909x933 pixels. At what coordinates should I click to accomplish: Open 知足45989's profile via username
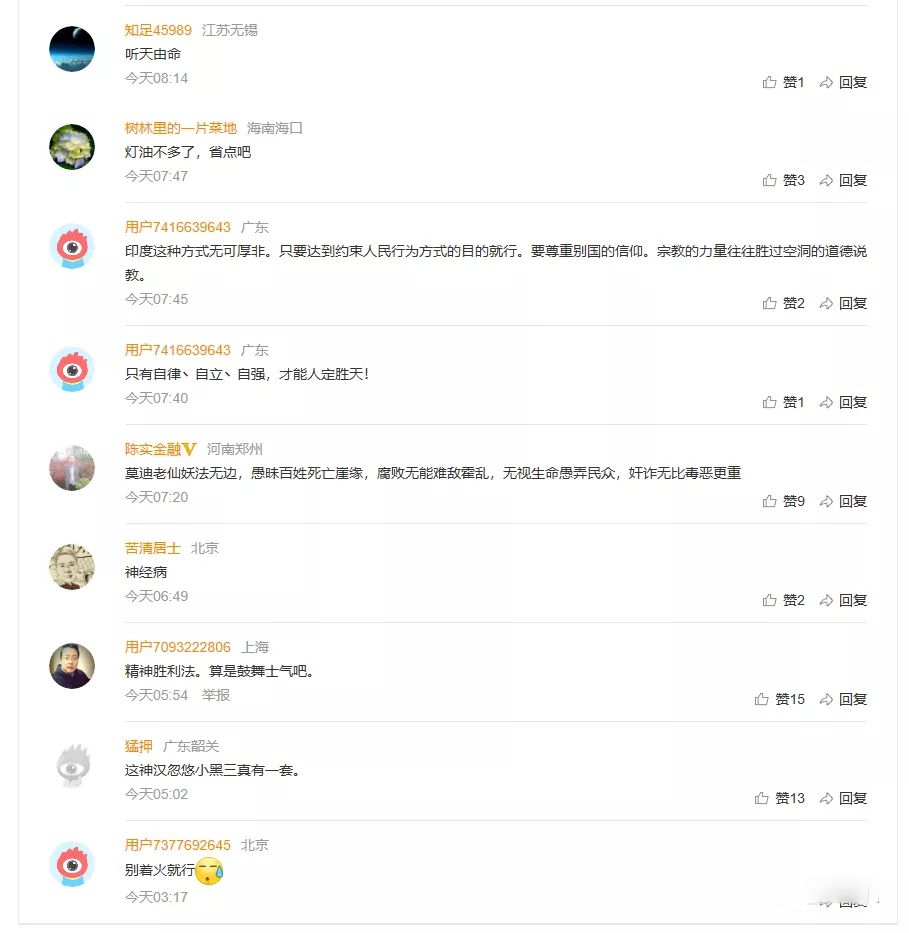point(158,30)
